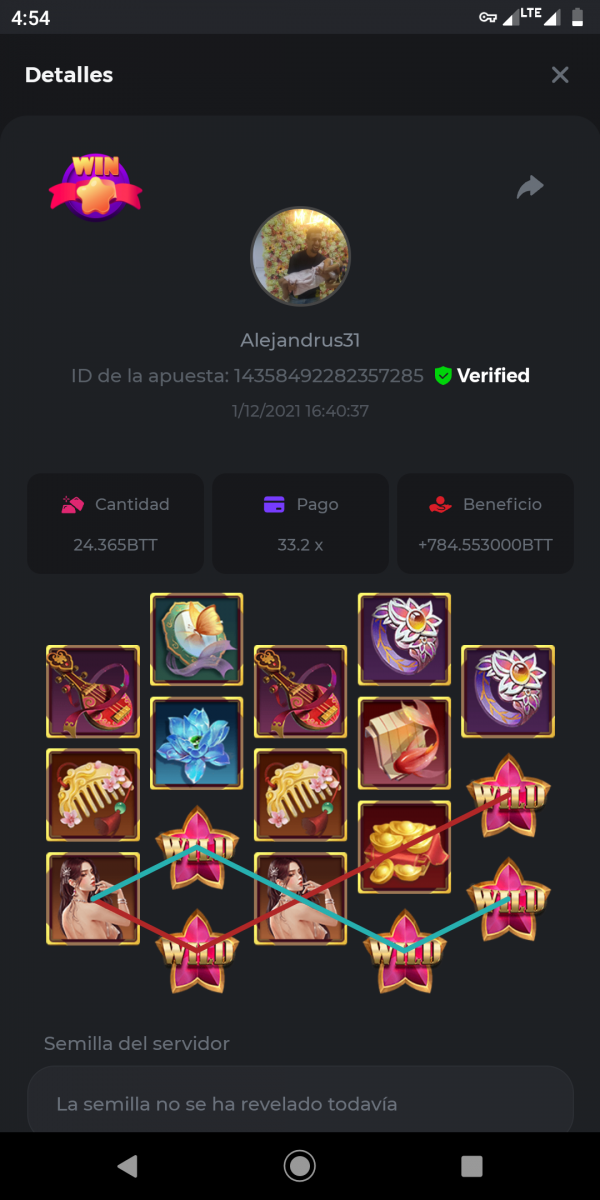Open recent apps

pos(472,1165)
